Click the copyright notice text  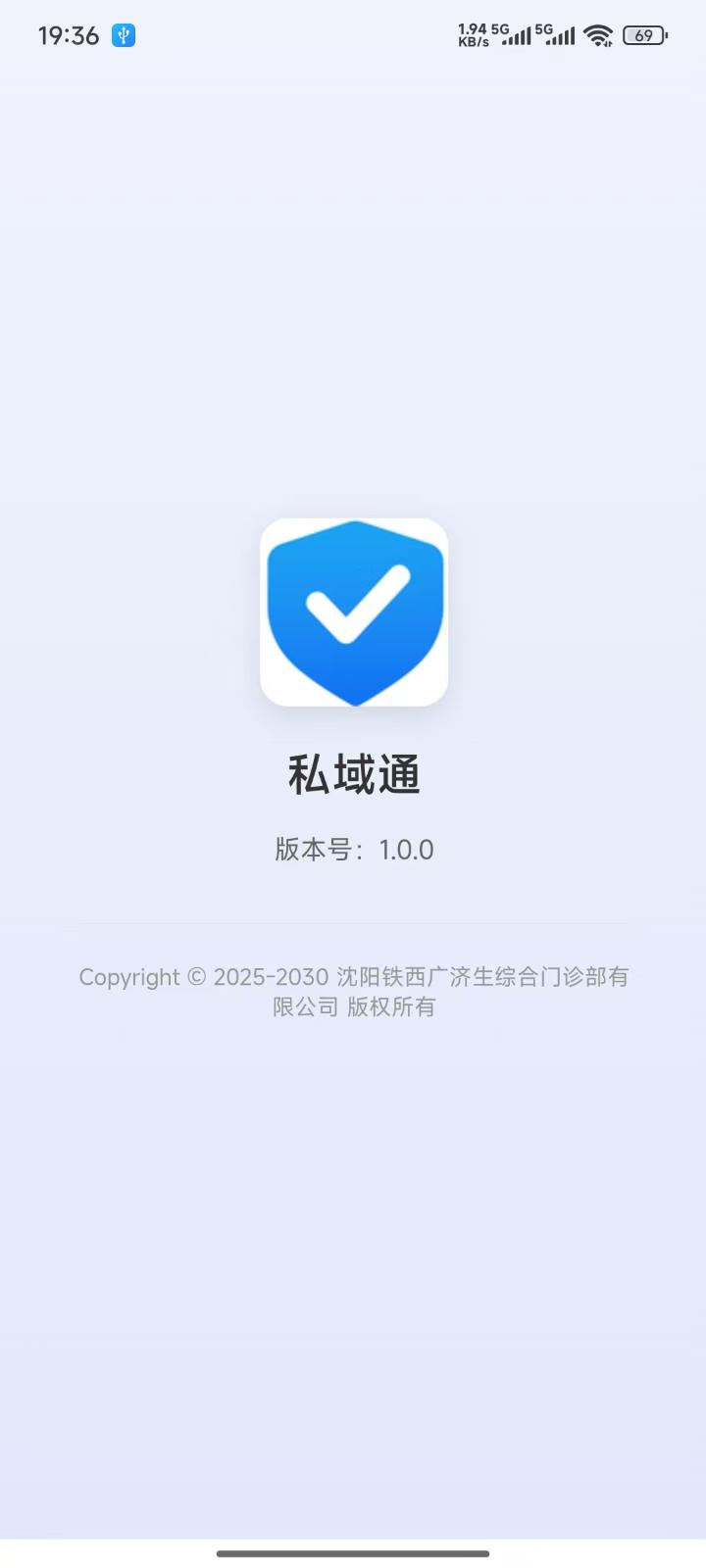(x=354, y=990)
